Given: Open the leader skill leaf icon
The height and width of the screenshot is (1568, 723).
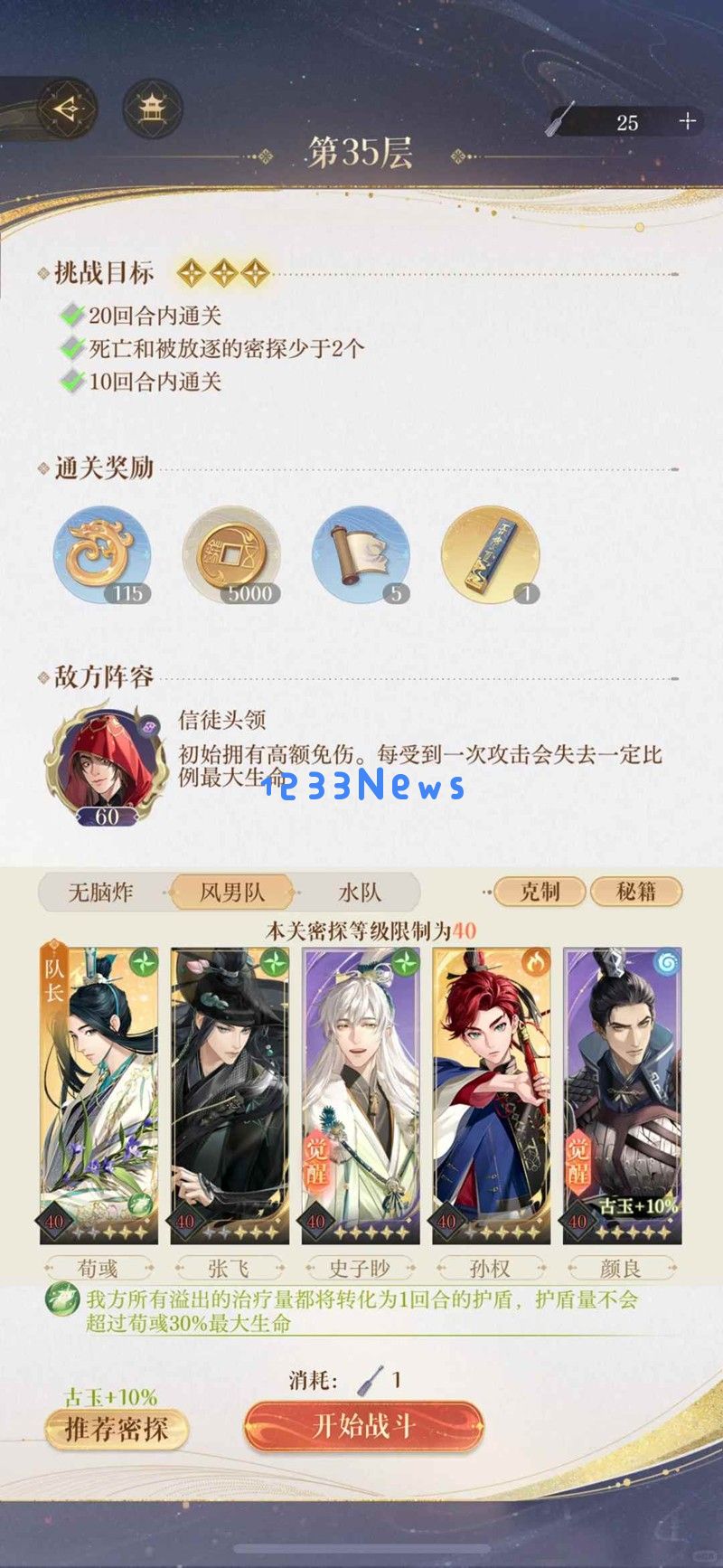Looking at the screenshot, I should 61,1300.
